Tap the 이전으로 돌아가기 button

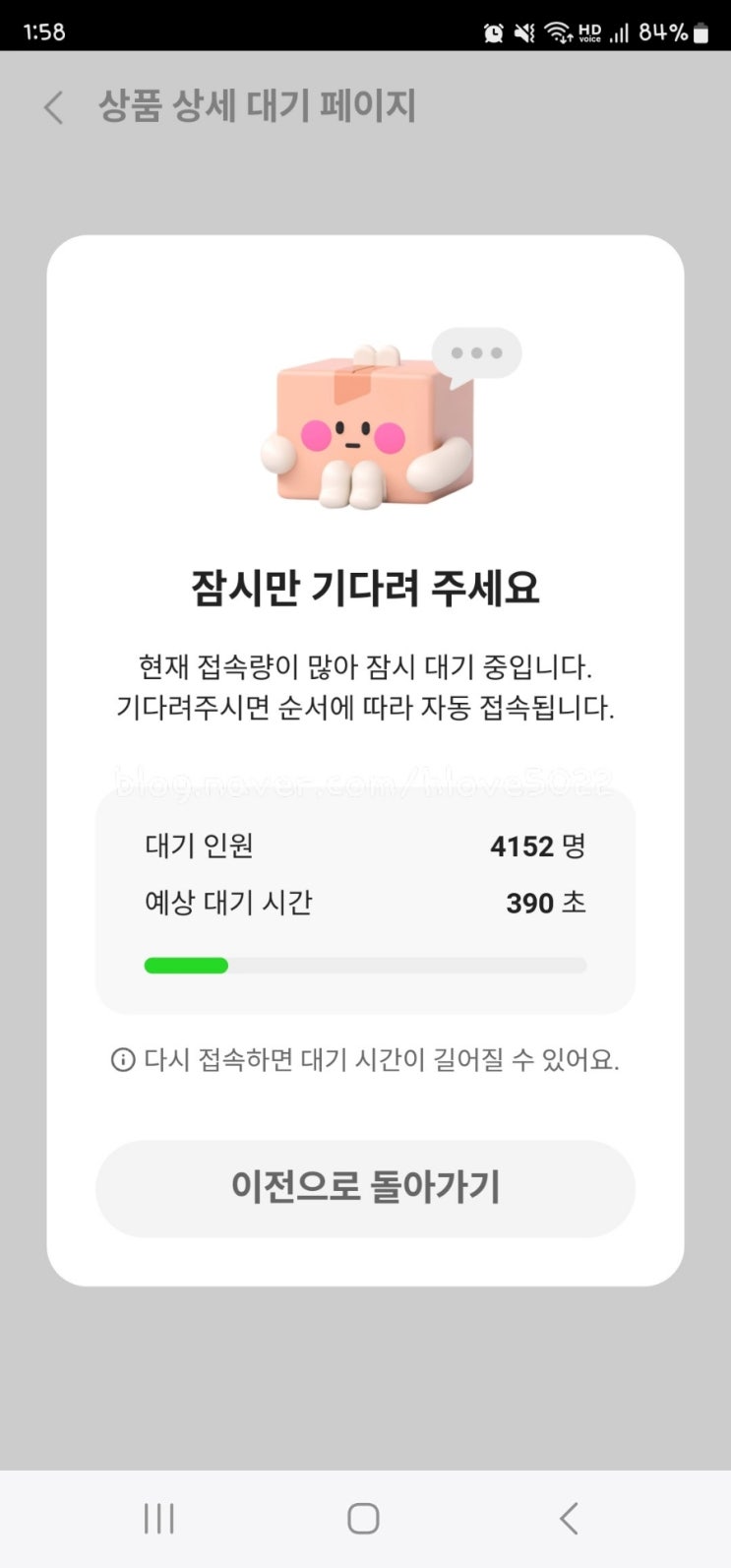click(365, 1188)
